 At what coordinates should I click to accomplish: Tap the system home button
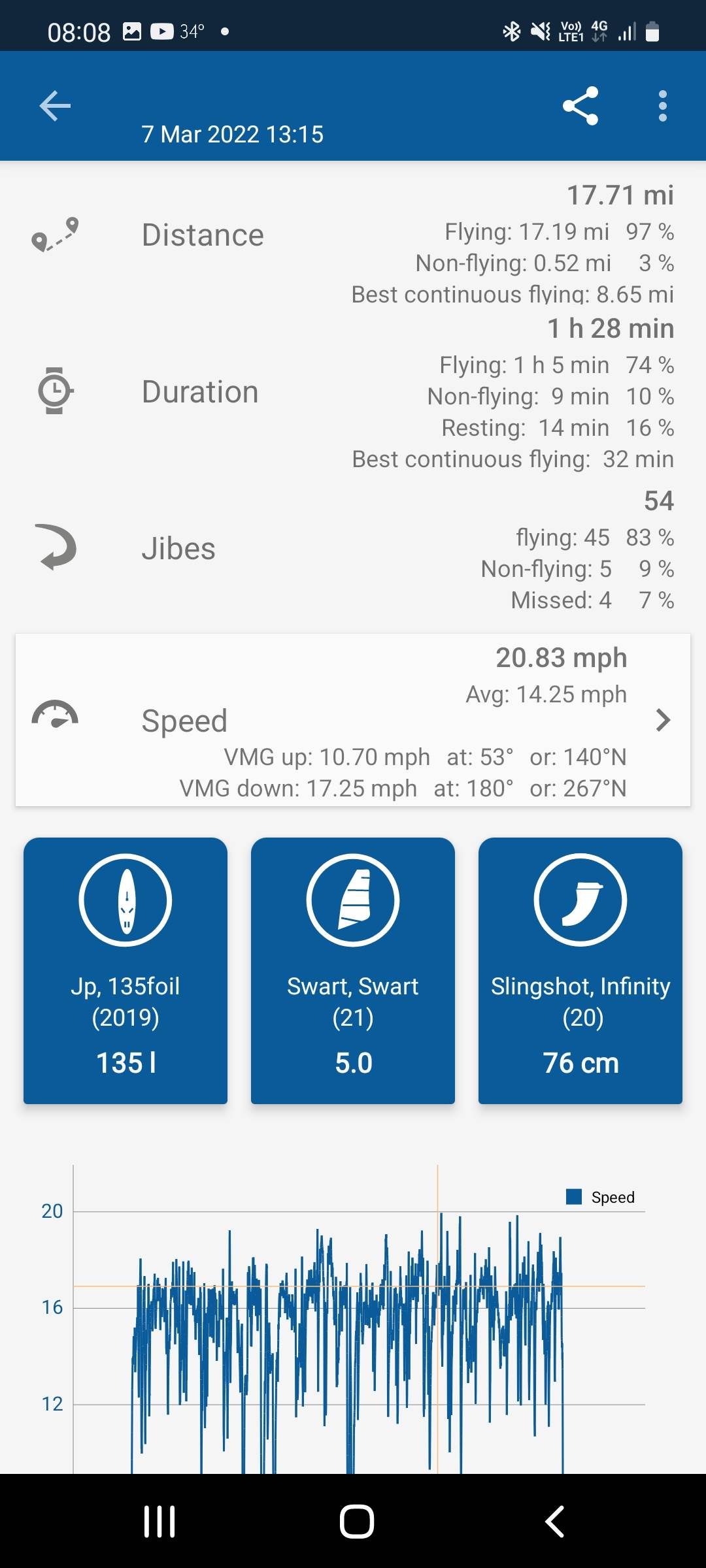[x=356, y=1521]
